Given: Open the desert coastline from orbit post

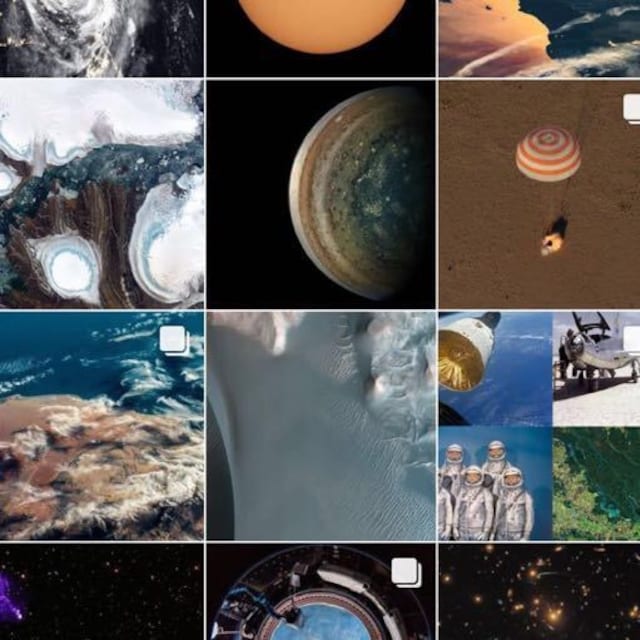Looking at the screenshot, I should click(101, 425).
